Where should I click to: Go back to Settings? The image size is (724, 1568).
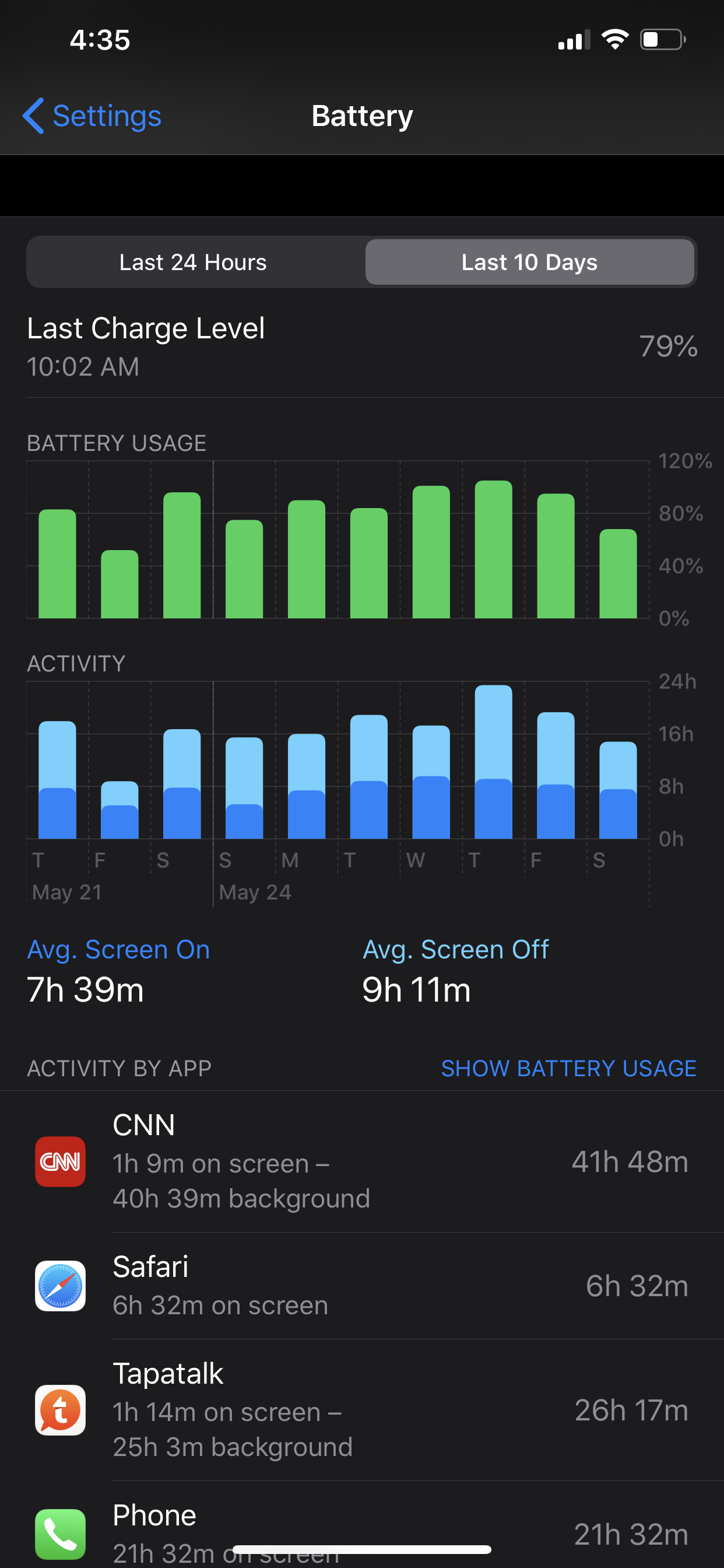pyautogui.click(x=93, y=116)
